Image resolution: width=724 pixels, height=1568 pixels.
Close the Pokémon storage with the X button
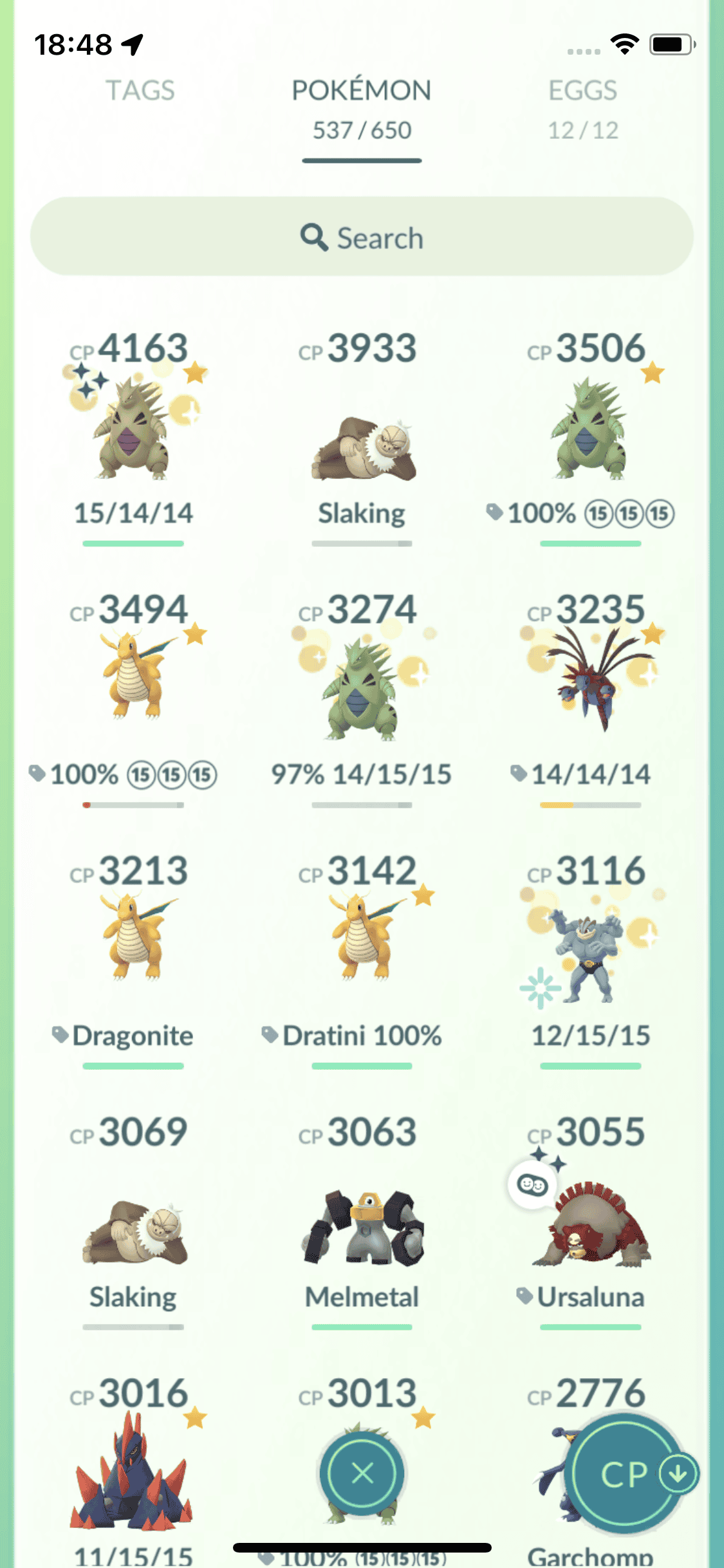coord(362,1473)
